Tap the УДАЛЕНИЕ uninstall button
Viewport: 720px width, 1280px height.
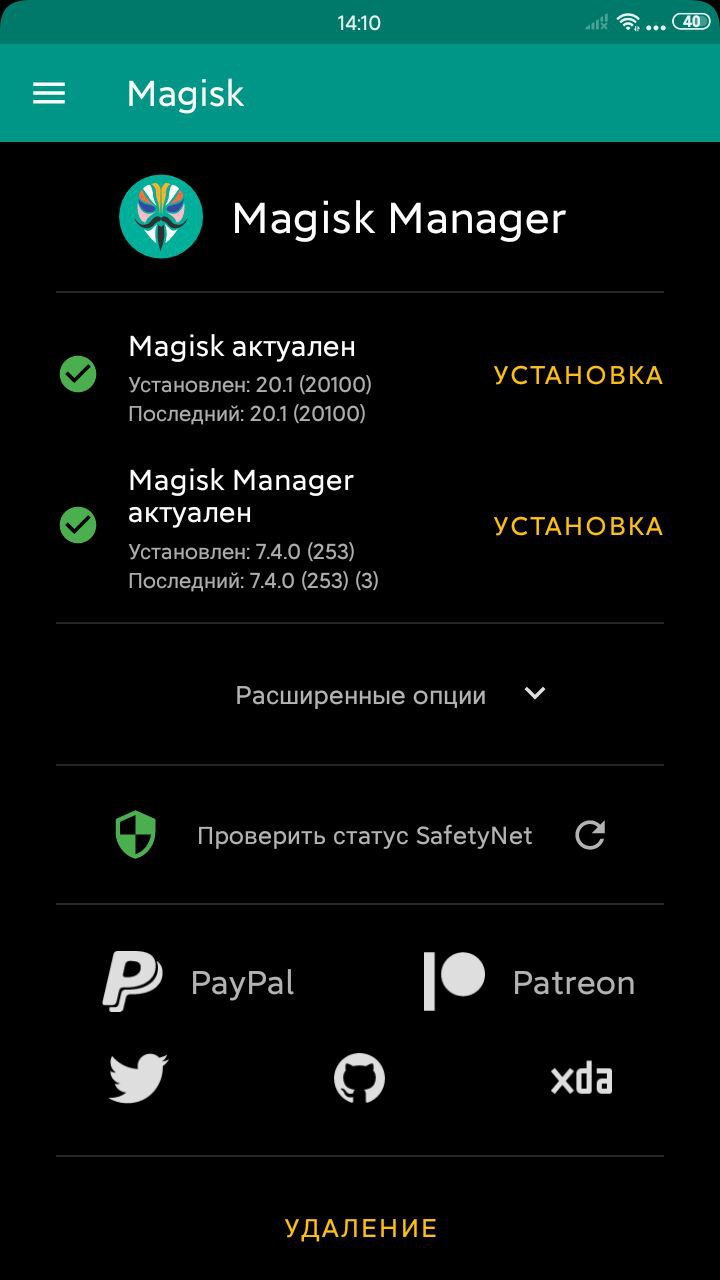pos(361,1229)
